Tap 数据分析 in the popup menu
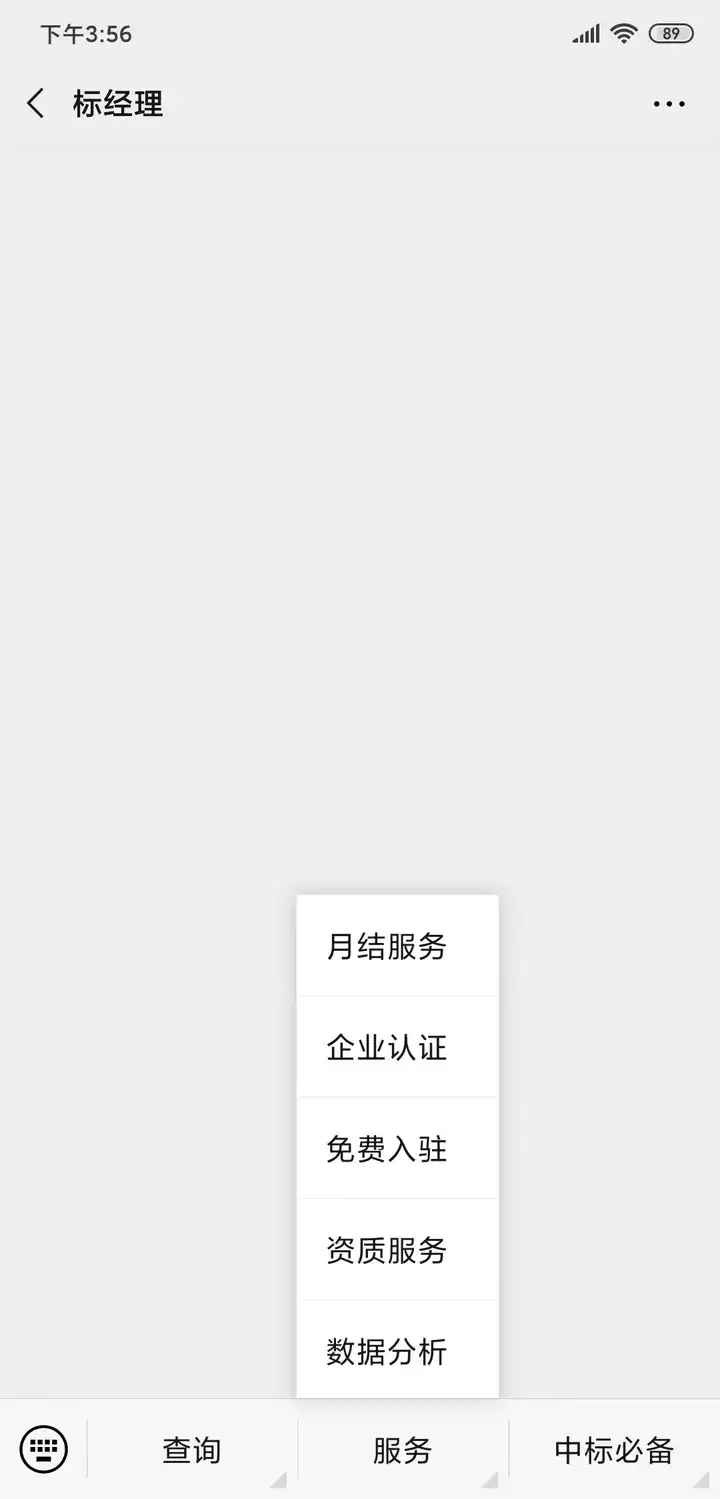720x1499 pixels. coord(397,1350)
